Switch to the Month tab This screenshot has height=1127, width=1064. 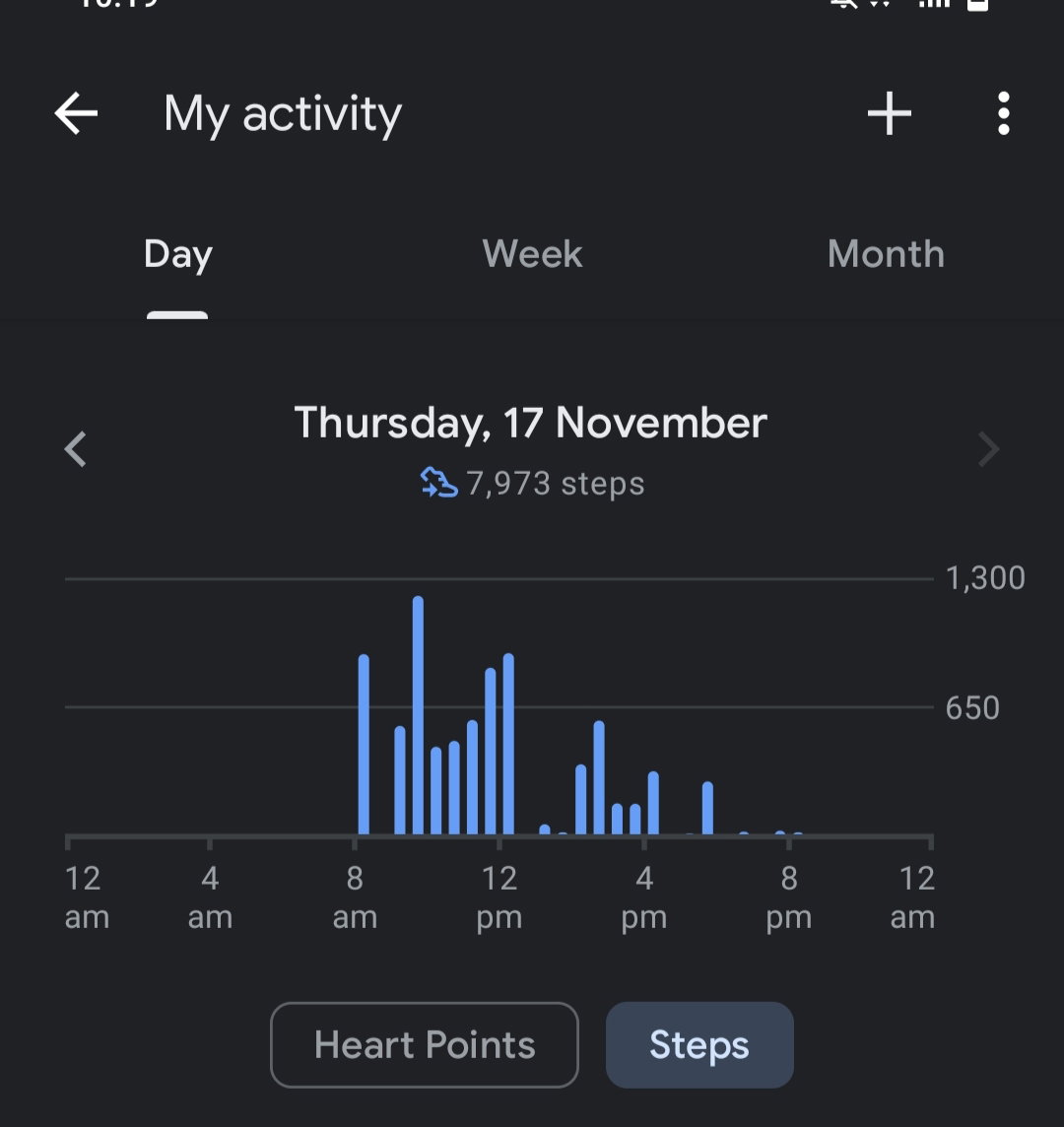coord(886,254)
